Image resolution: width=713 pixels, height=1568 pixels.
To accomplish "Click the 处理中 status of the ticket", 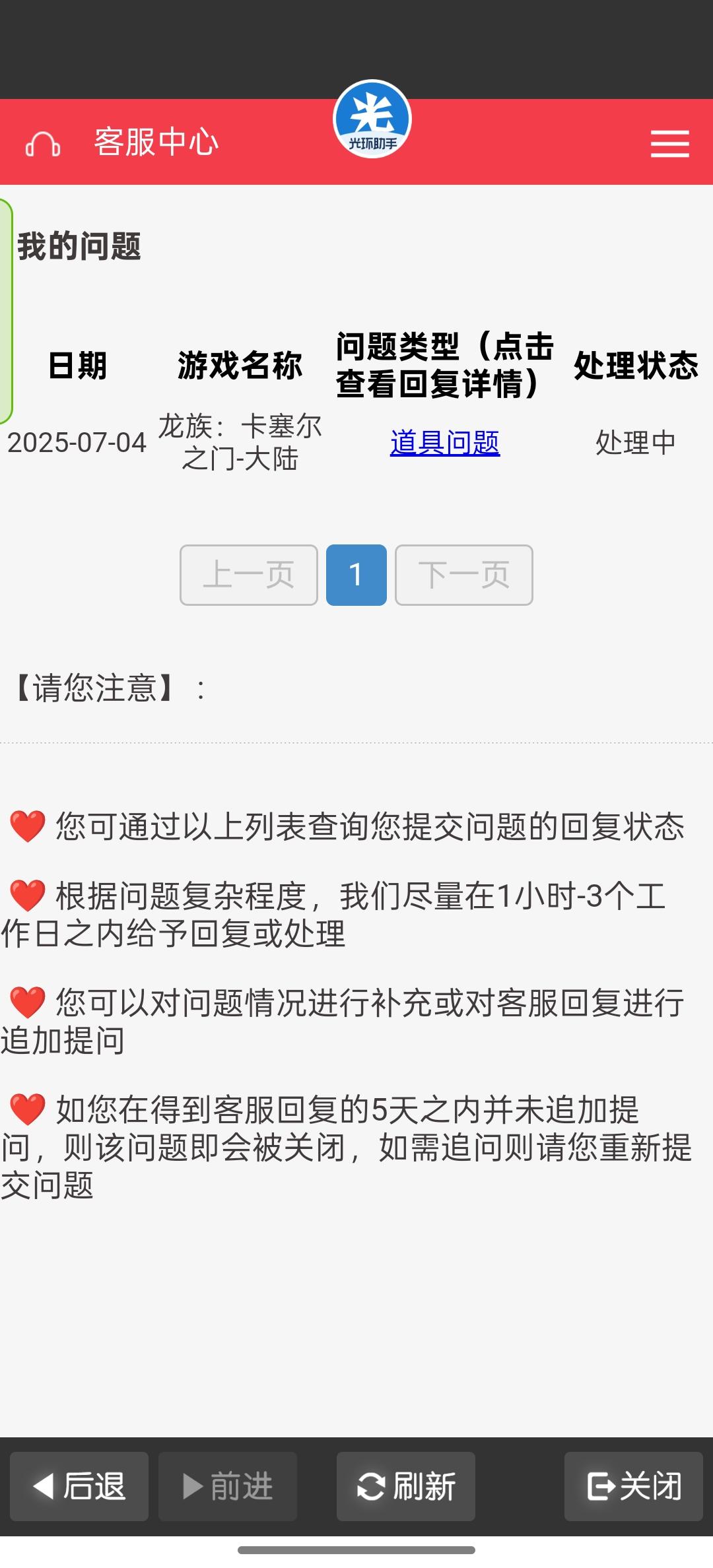I will (636, 443).
